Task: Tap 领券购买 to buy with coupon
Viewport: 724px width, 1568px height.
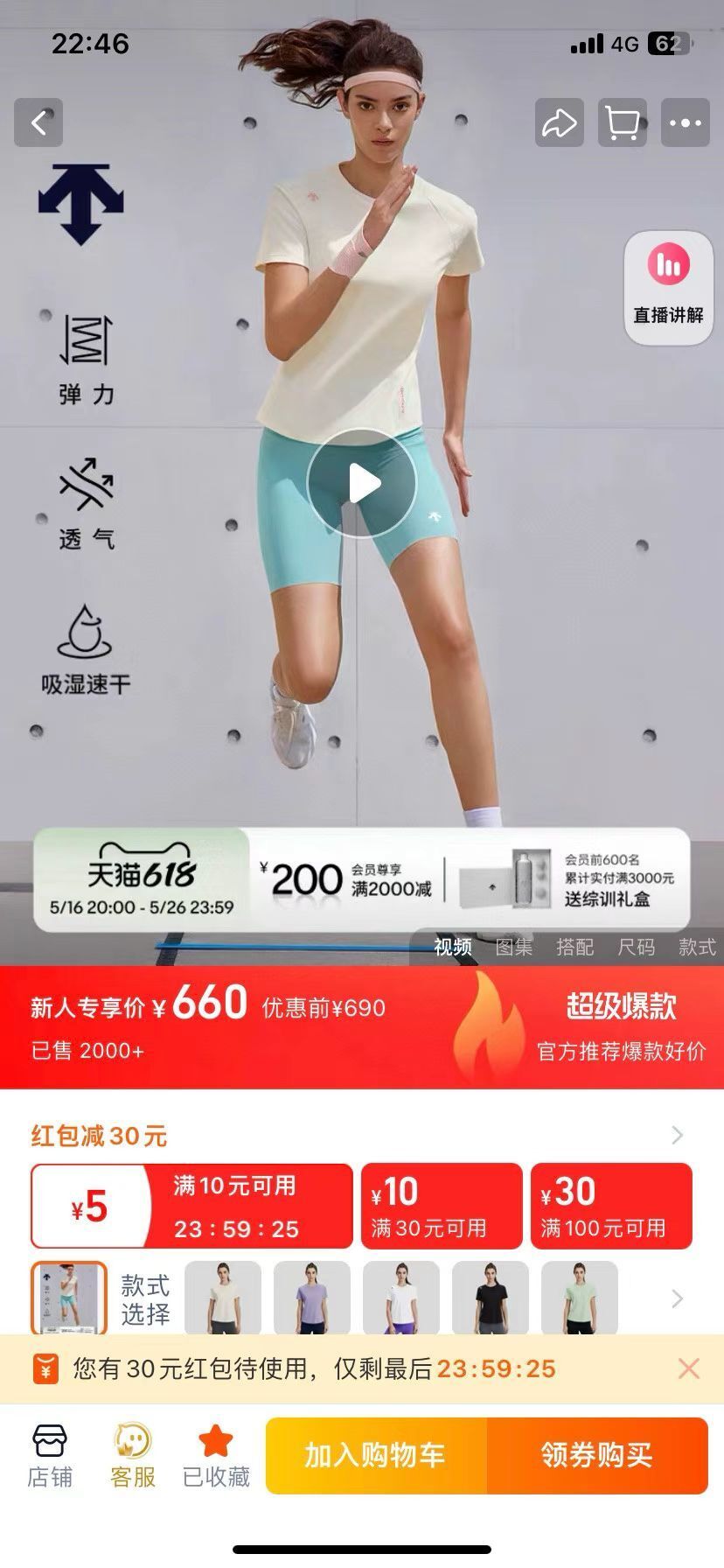Action: (596, 1455)
